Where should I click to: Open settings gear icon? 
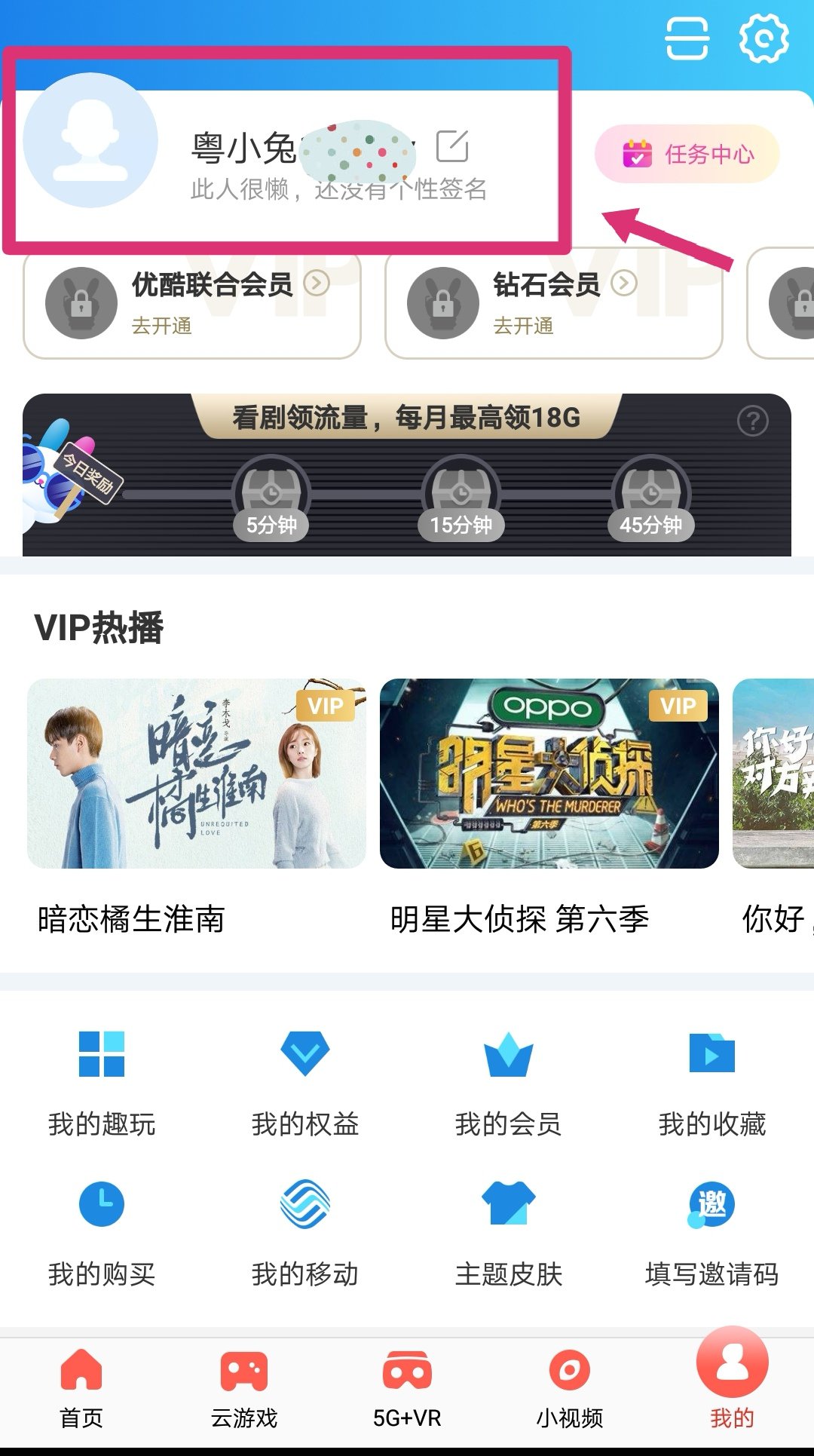pyautogui.click(x=764, y=38)
